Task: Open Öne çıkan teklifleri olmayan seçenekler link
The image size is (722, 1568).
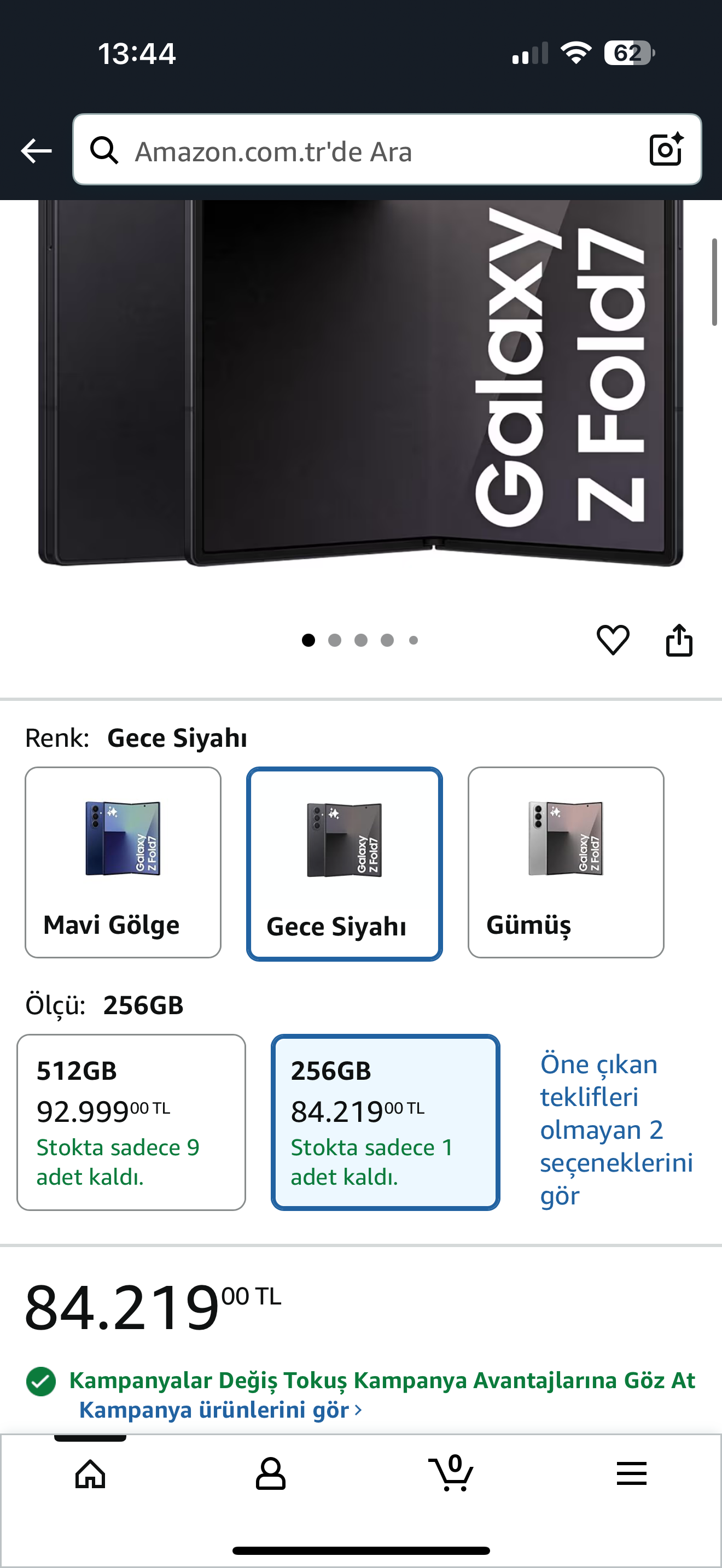Action: [x=615, y=1130]
